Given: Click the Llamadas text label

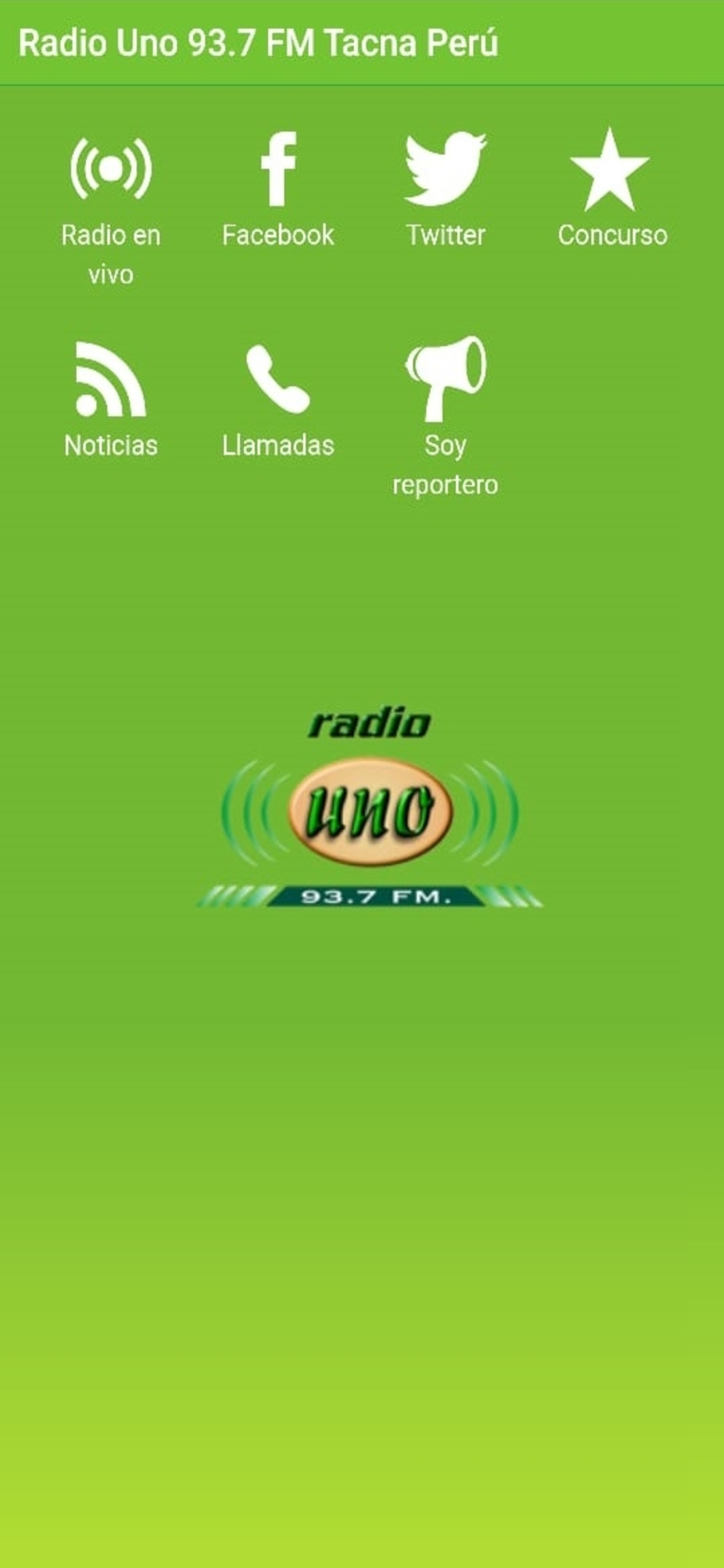Looking at the screenshot, I should [279, 446].
